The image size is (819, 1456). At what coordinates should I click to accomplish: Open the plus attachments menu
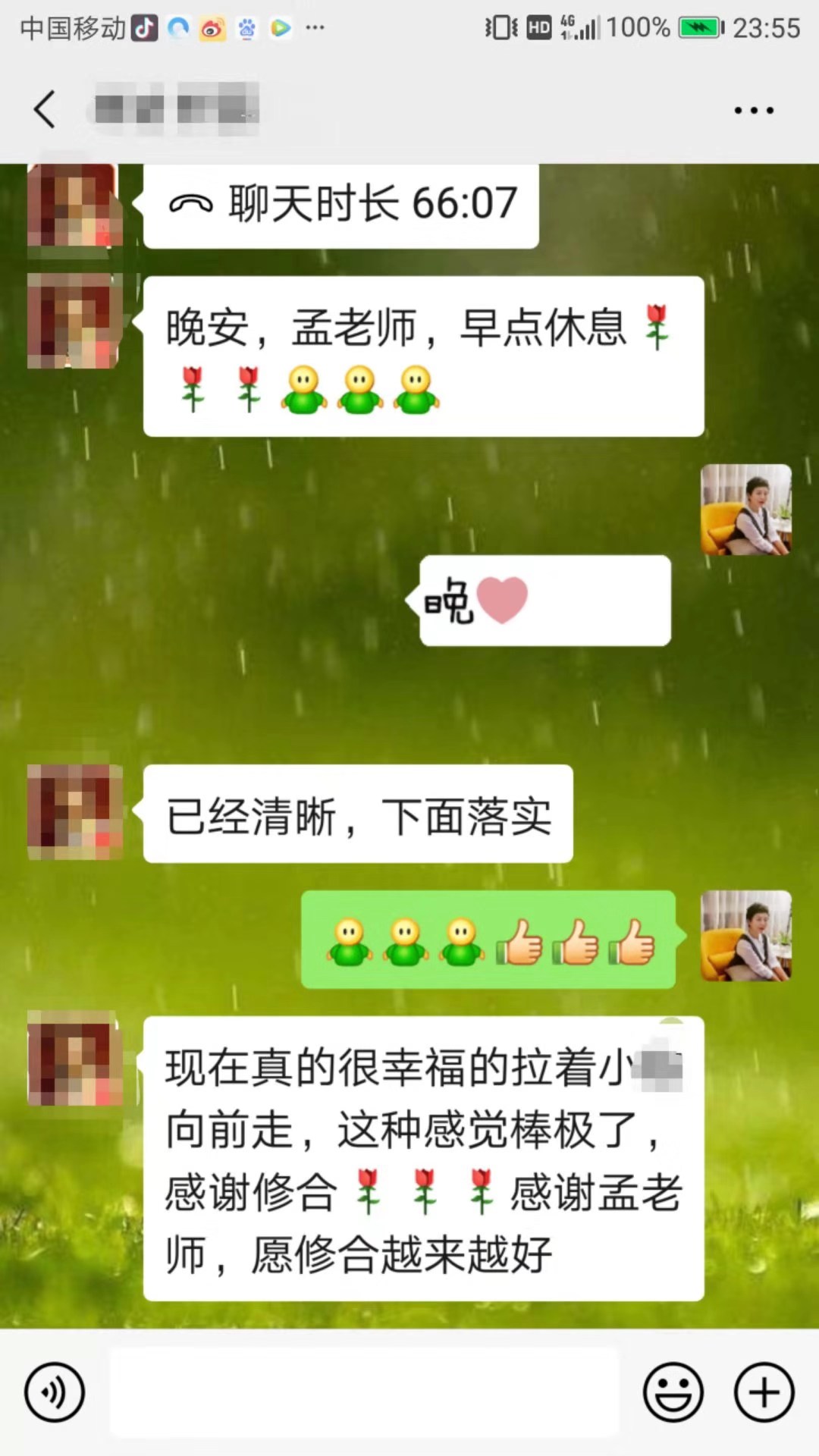[x=764, y=1392]
